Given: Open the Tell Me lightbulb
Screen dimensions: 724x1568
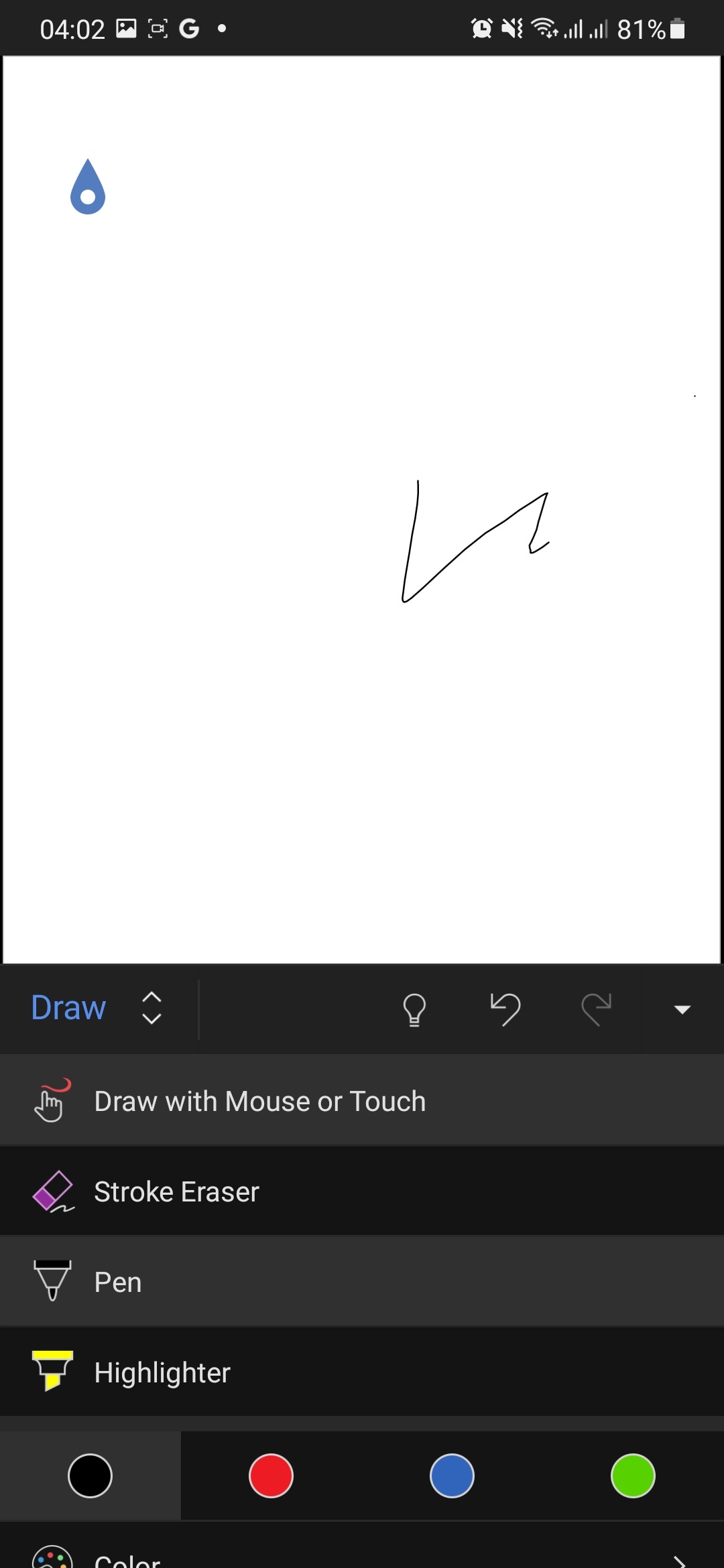Looking at the screenshot, I should tap(414, 1009).
